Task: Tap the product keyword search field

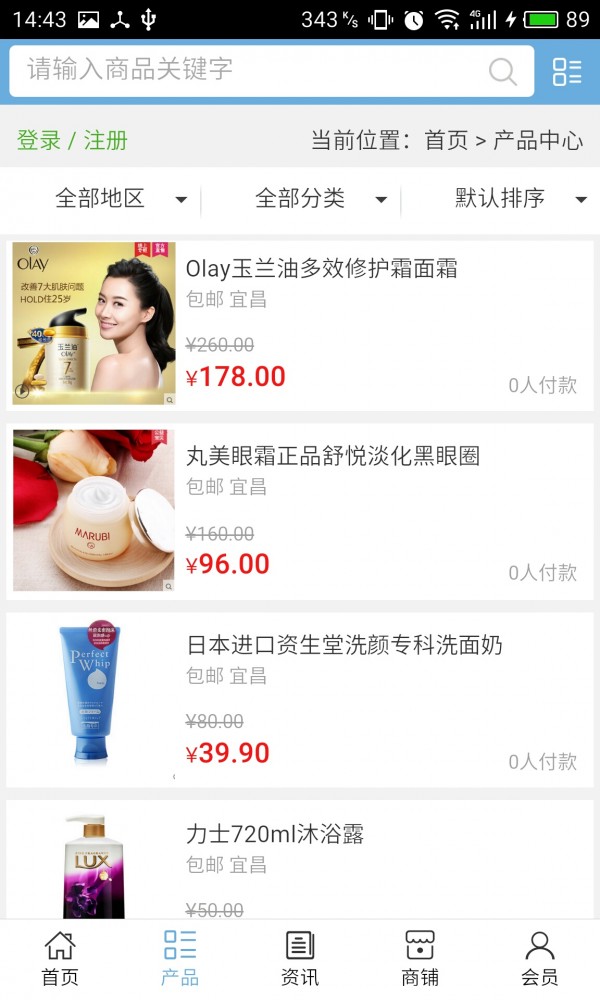Action: click(x=250, y=70)
